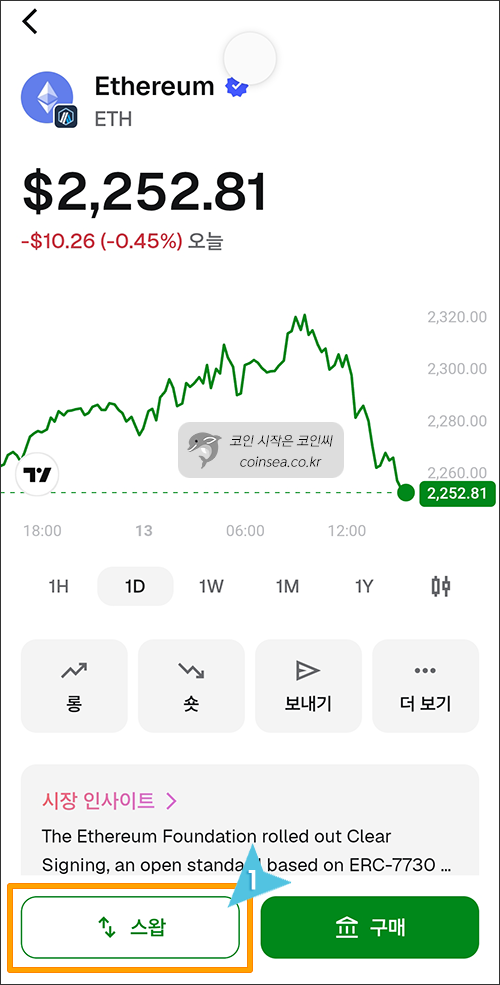This screenshot has height=985, width=500.
Task: Tap 보내기 to send ETH
Action: [308, 686]
